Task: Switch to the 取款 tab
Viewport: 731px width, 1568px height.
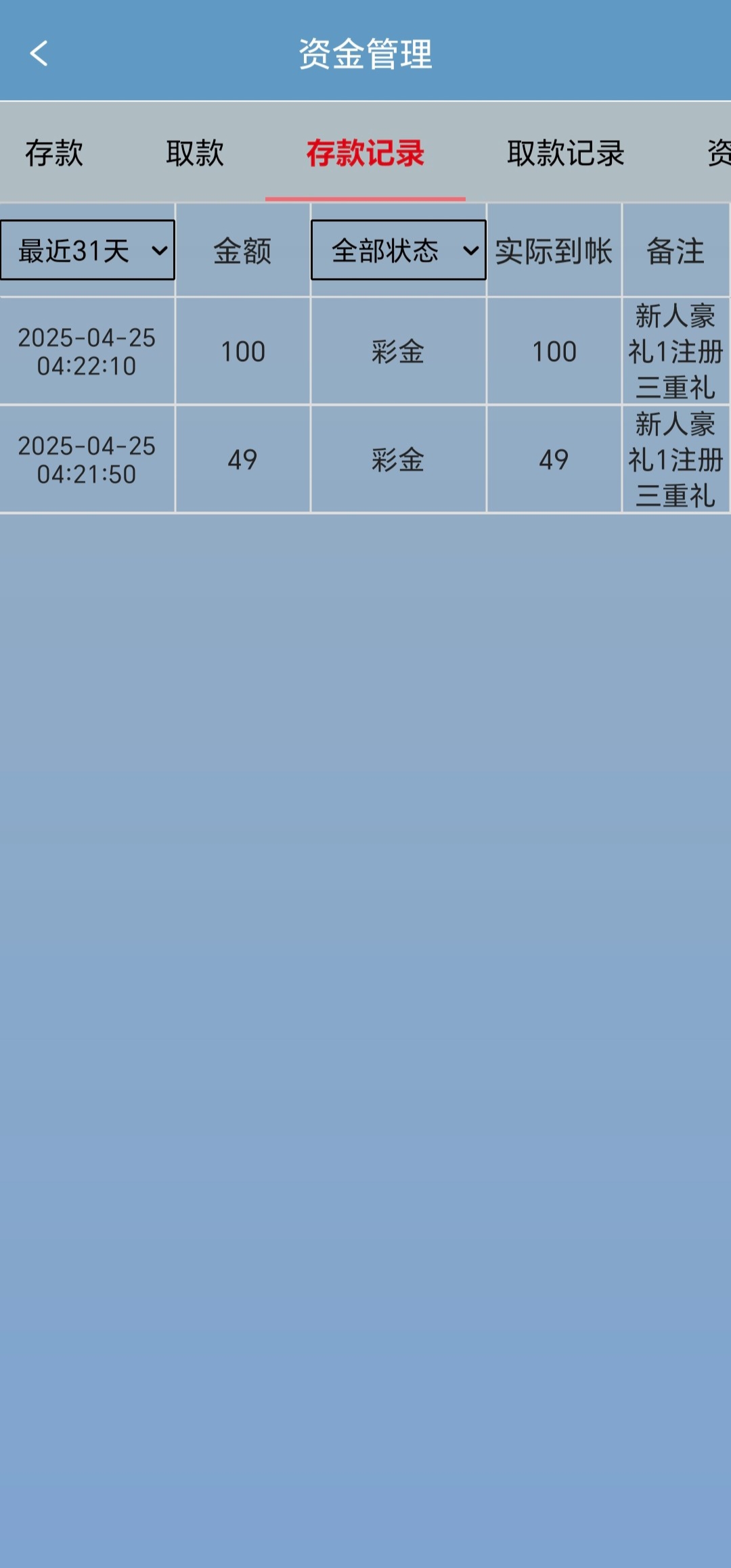Action: [x=195, y=153]
